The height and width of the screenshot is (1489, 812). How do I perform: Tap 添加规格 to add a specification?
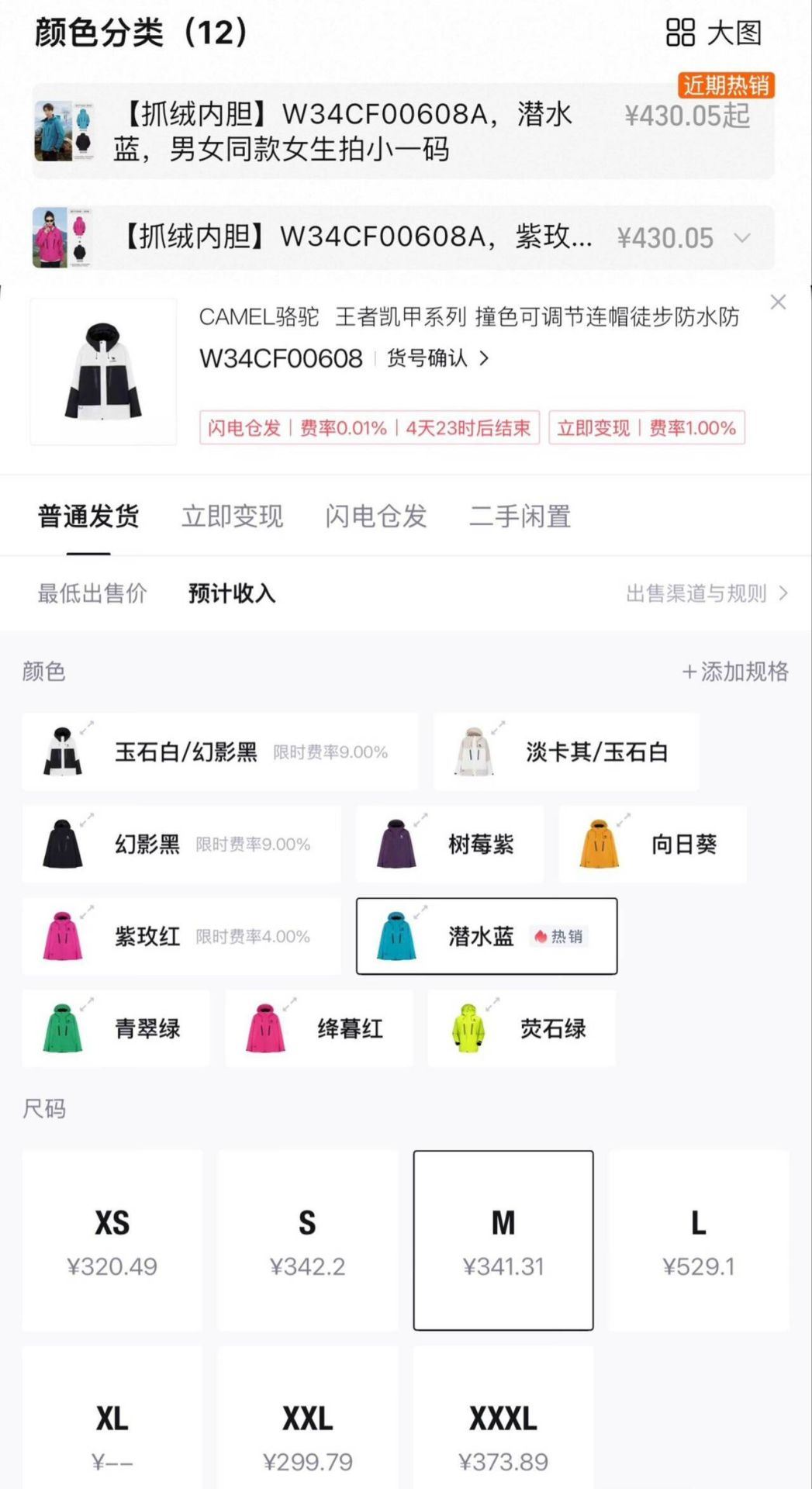tap(735, 672)
